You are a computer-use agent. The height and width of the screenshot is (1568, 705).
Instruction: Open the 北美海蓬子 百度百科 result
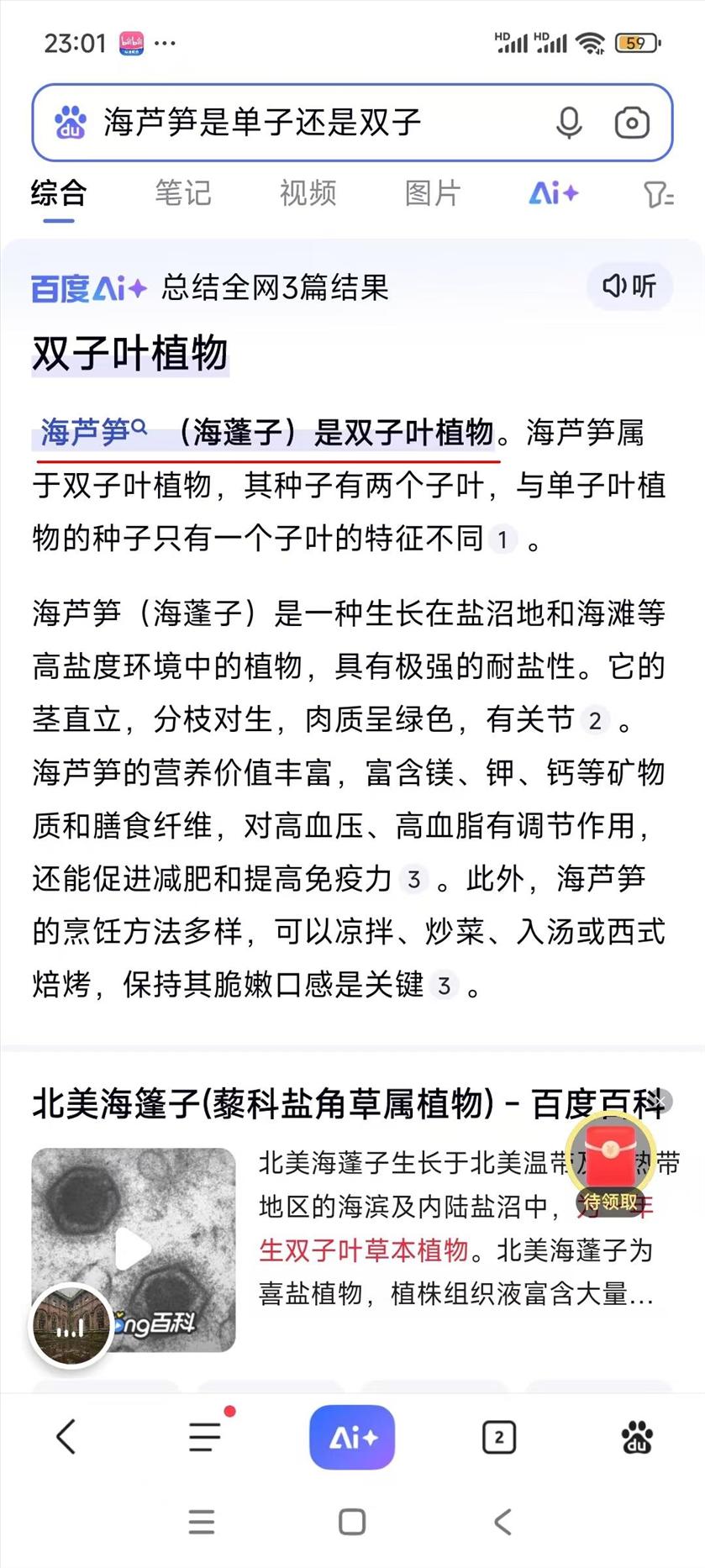click(x=349, y=1103)
